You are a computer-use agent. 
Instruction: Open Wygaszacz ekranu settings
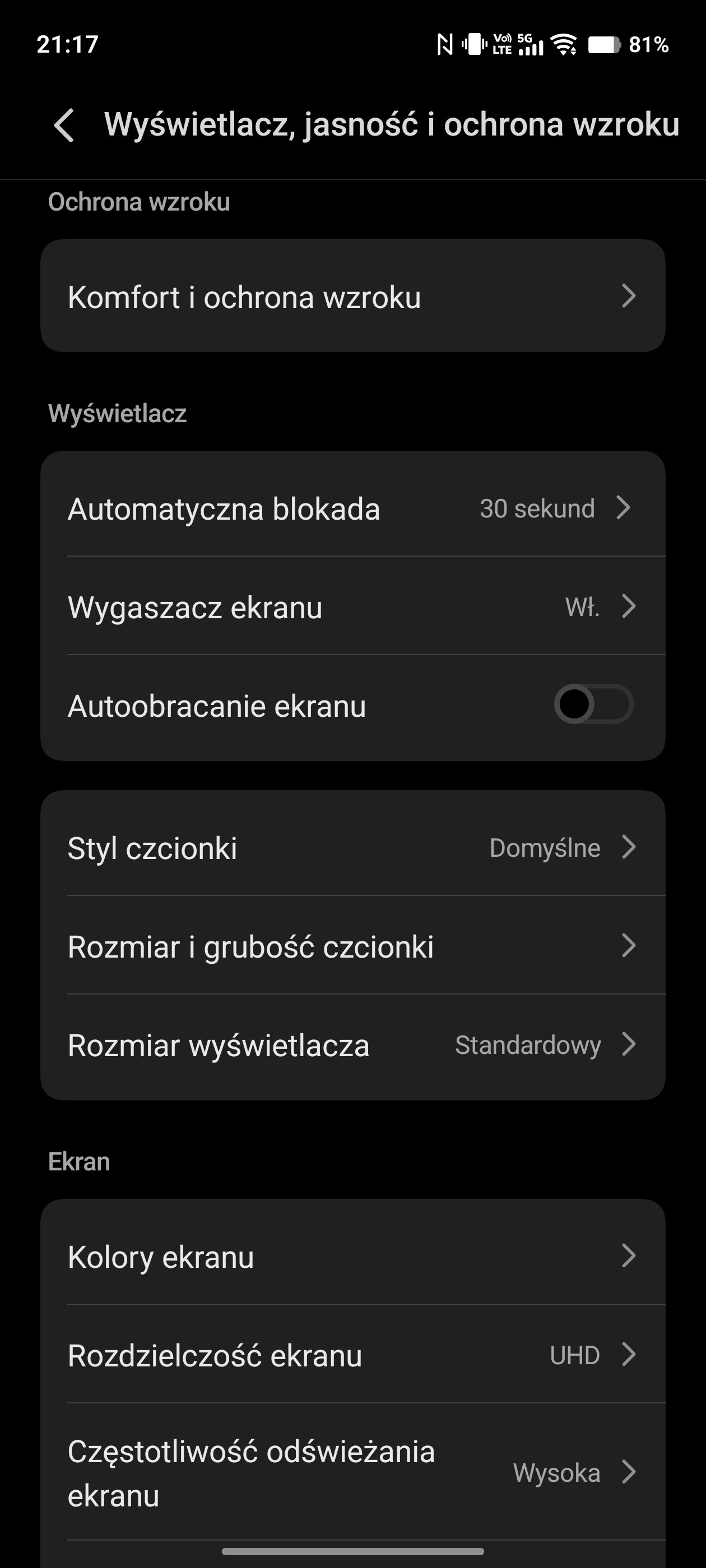(x=352, y=607)
